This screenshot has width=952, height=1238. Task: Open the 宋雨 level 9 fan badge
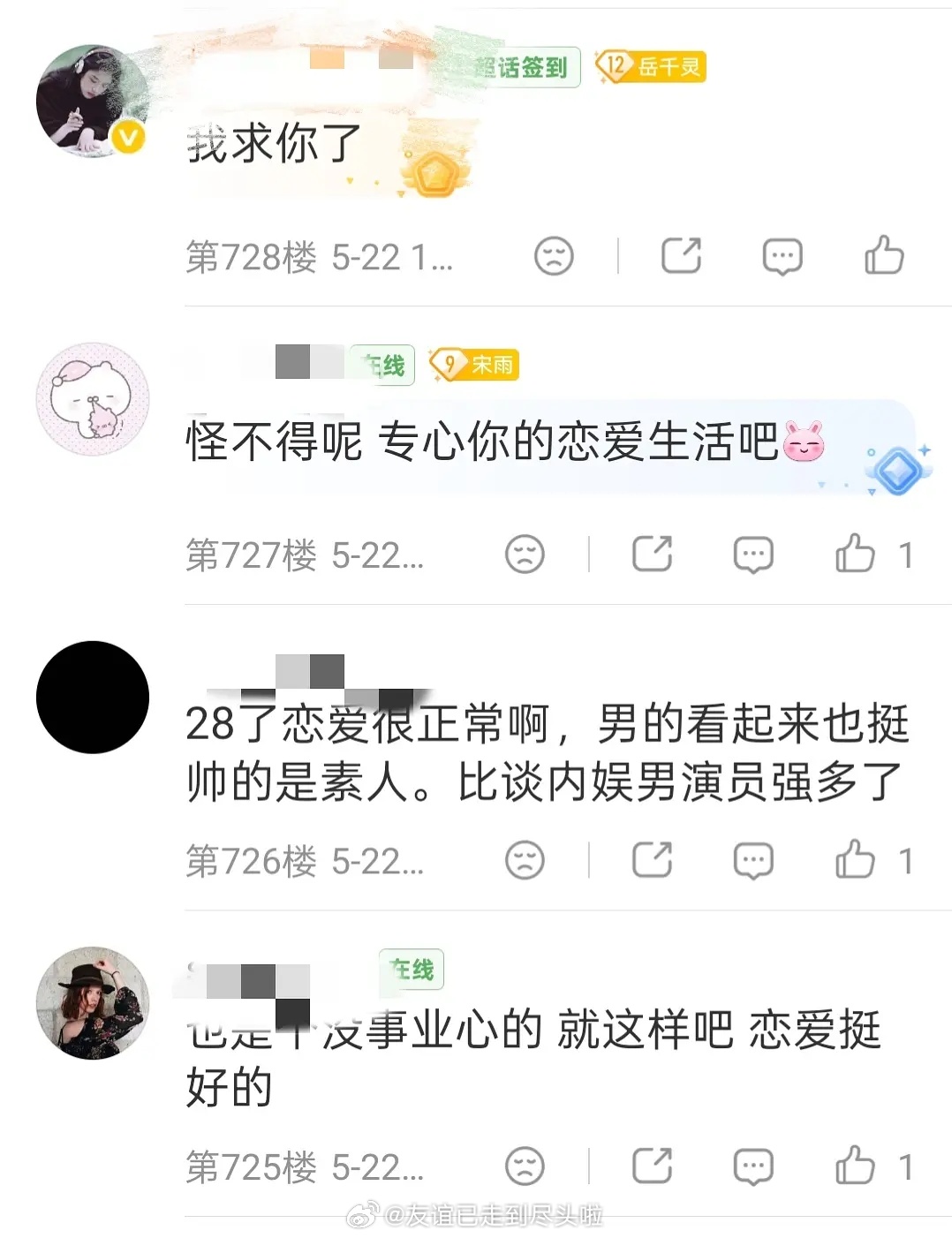coord(474,364)
